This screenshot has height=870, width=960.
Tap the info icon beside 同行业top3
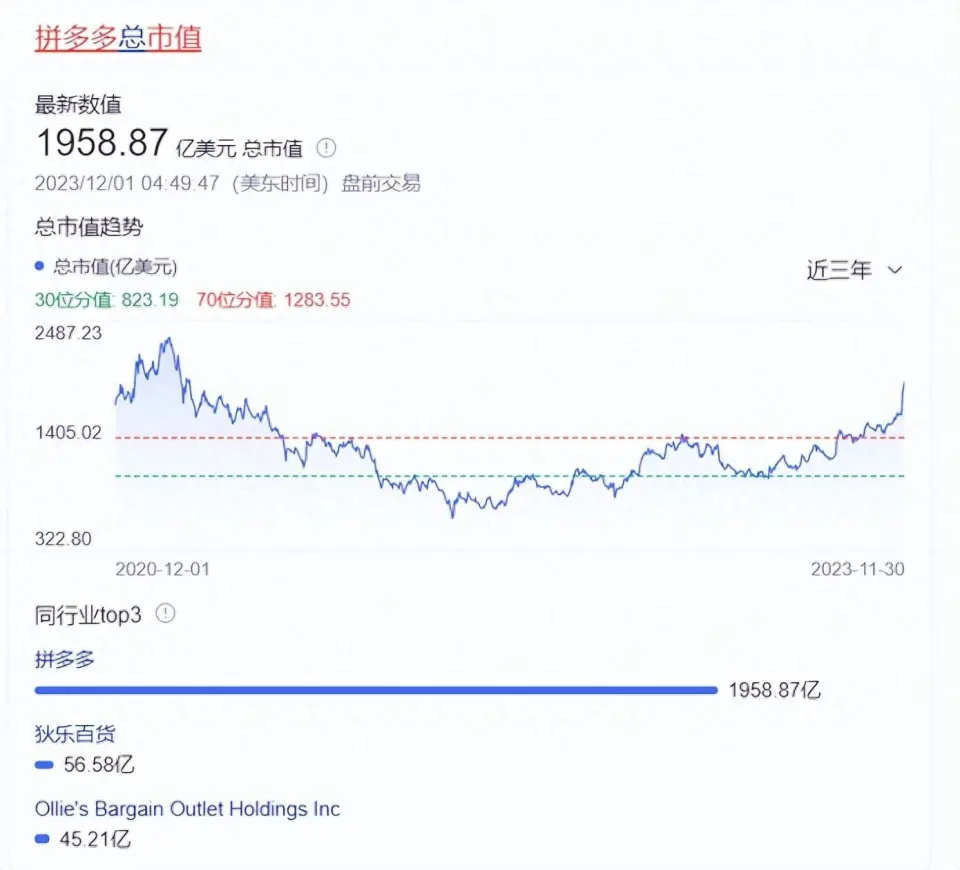pyautogui.click(x=166, y=614)
